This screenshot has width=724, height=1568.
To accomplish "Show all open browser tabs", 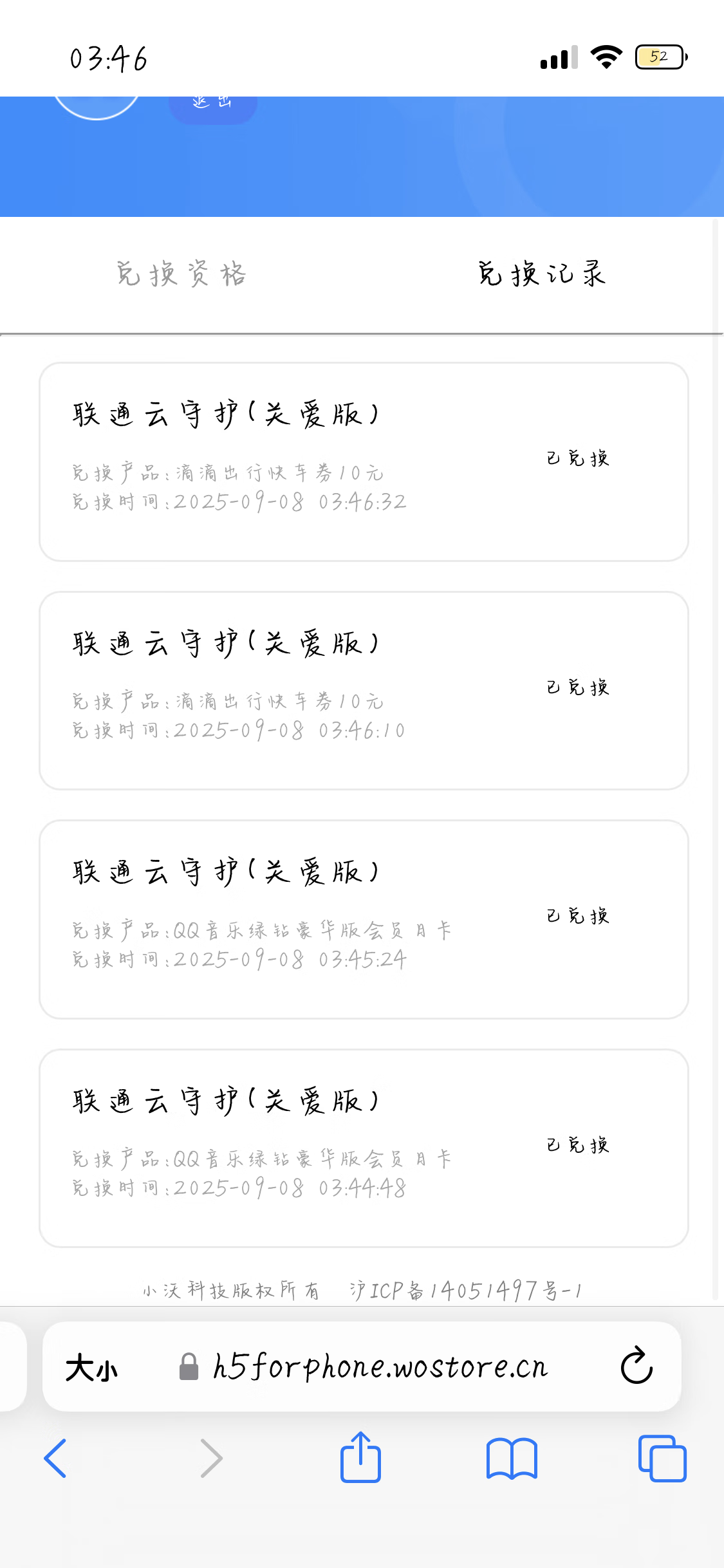I will tap(662, 1459).
